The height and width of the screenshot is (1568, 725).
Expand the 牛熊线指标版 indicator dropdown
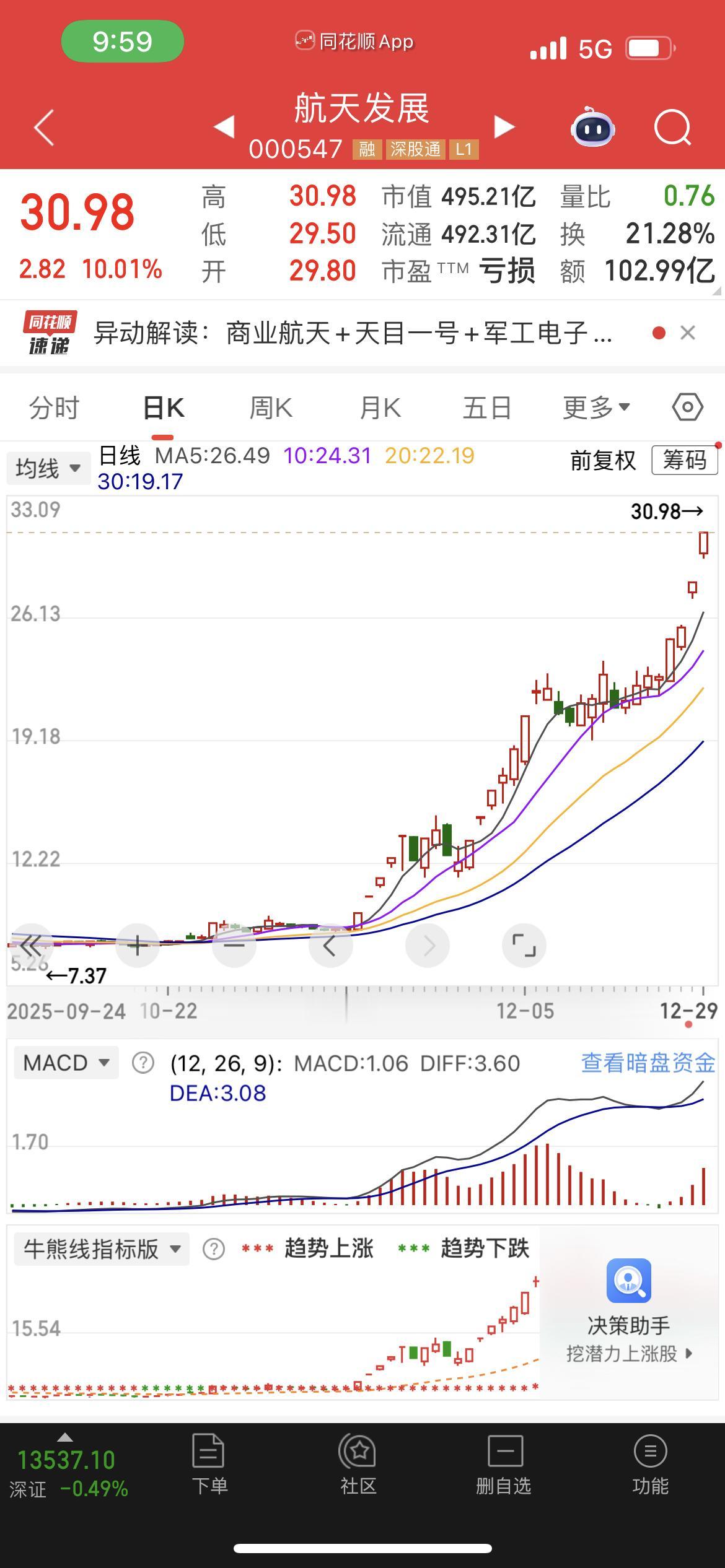[99, 1249]
